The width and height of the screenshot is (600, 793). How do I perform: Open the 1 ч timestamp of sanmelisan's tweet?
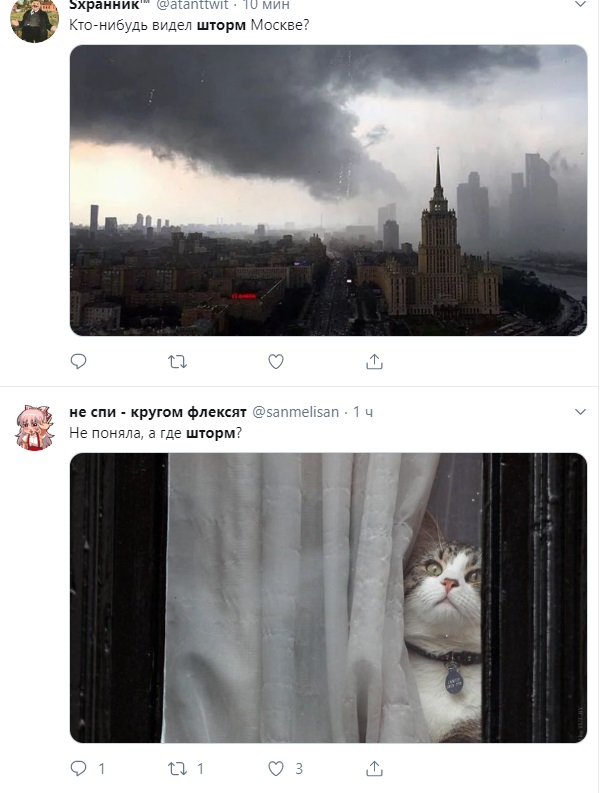coord(363,412)
